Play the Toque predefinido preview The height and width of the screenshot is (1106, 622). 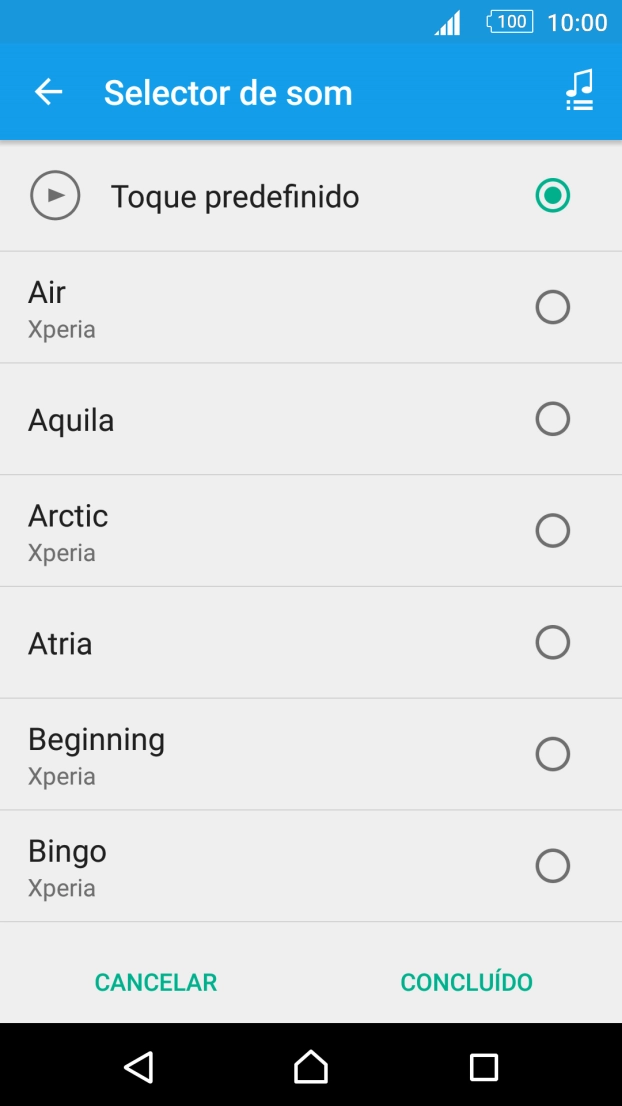pyautogui.click(x=55, y=196)
